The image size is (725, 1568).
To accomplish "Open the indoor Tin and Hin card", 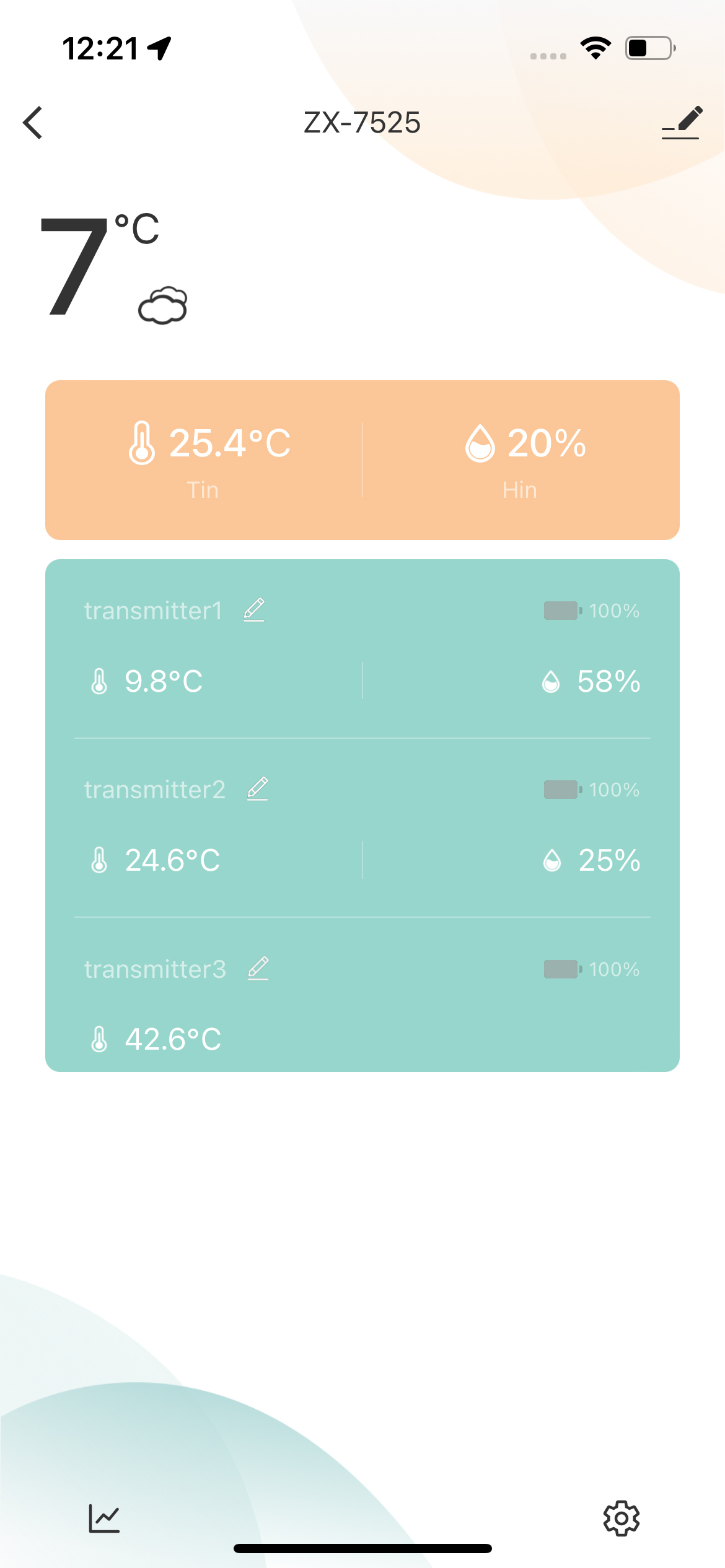I will (x=362, y=460).
